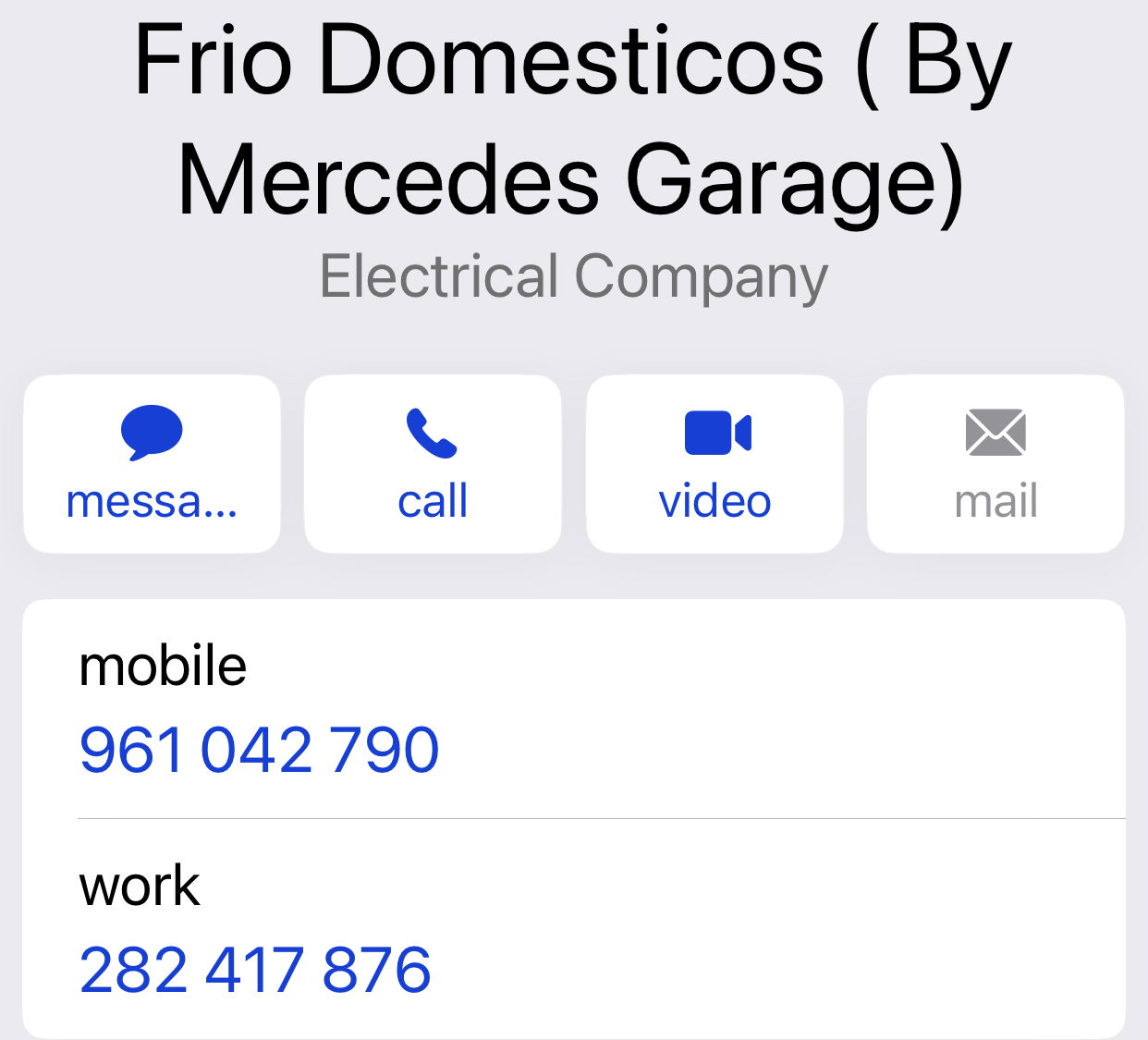The height and width of the screenshot is (1040, 1148).
Task: Send a message to Frio Domesticos
Action: click(x=152, y=464)
